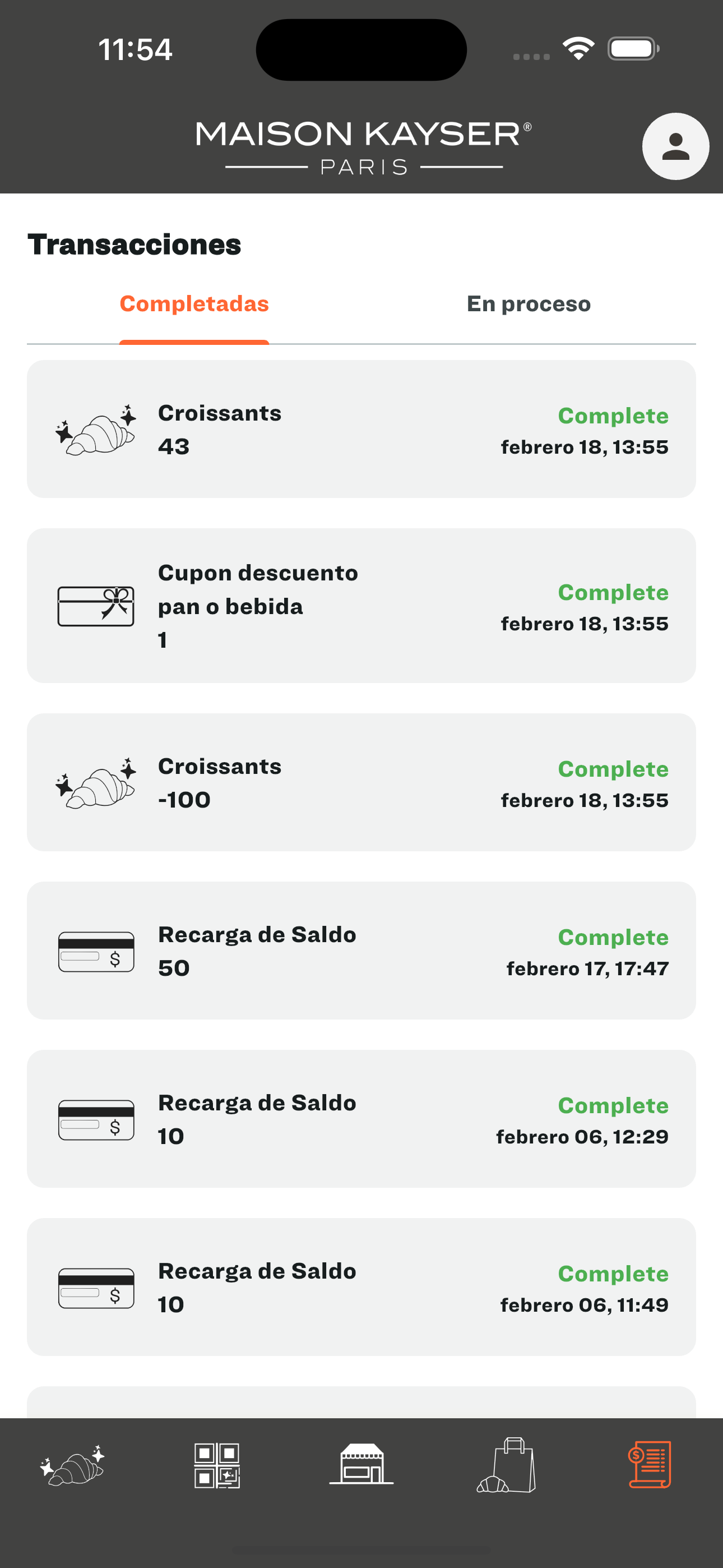This screenshot has width=723, height=1568.
Task: Open the Cupon descuento pan o bebida transaction
Action: tap(361, 606)
